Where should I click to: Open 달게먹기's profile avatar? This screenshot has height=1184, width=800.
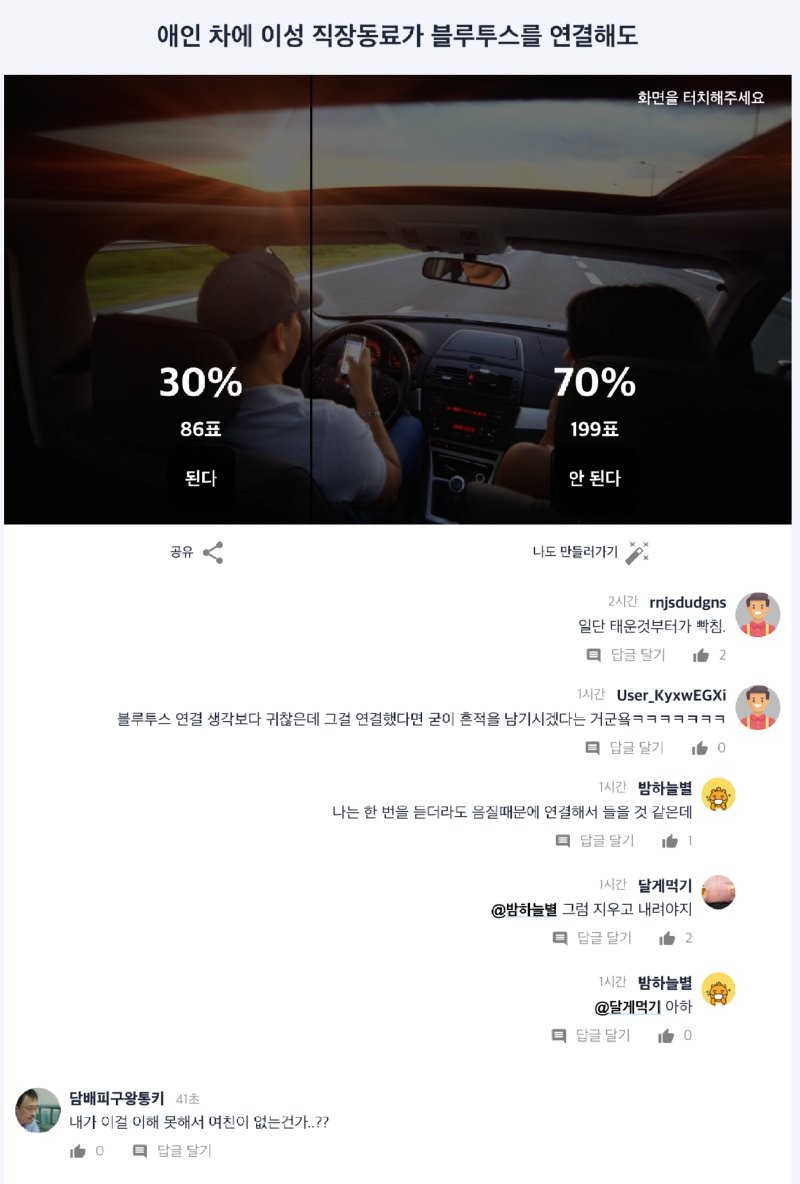718,891
